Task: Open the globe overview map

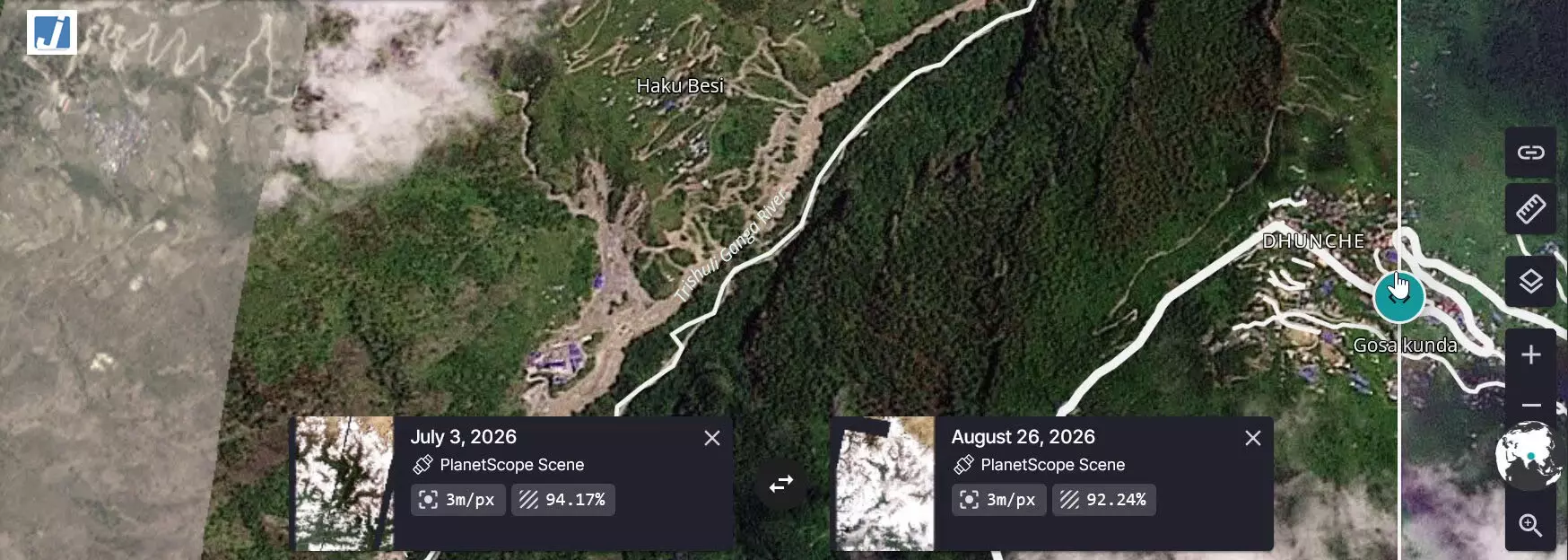Action: [1529, 457]
